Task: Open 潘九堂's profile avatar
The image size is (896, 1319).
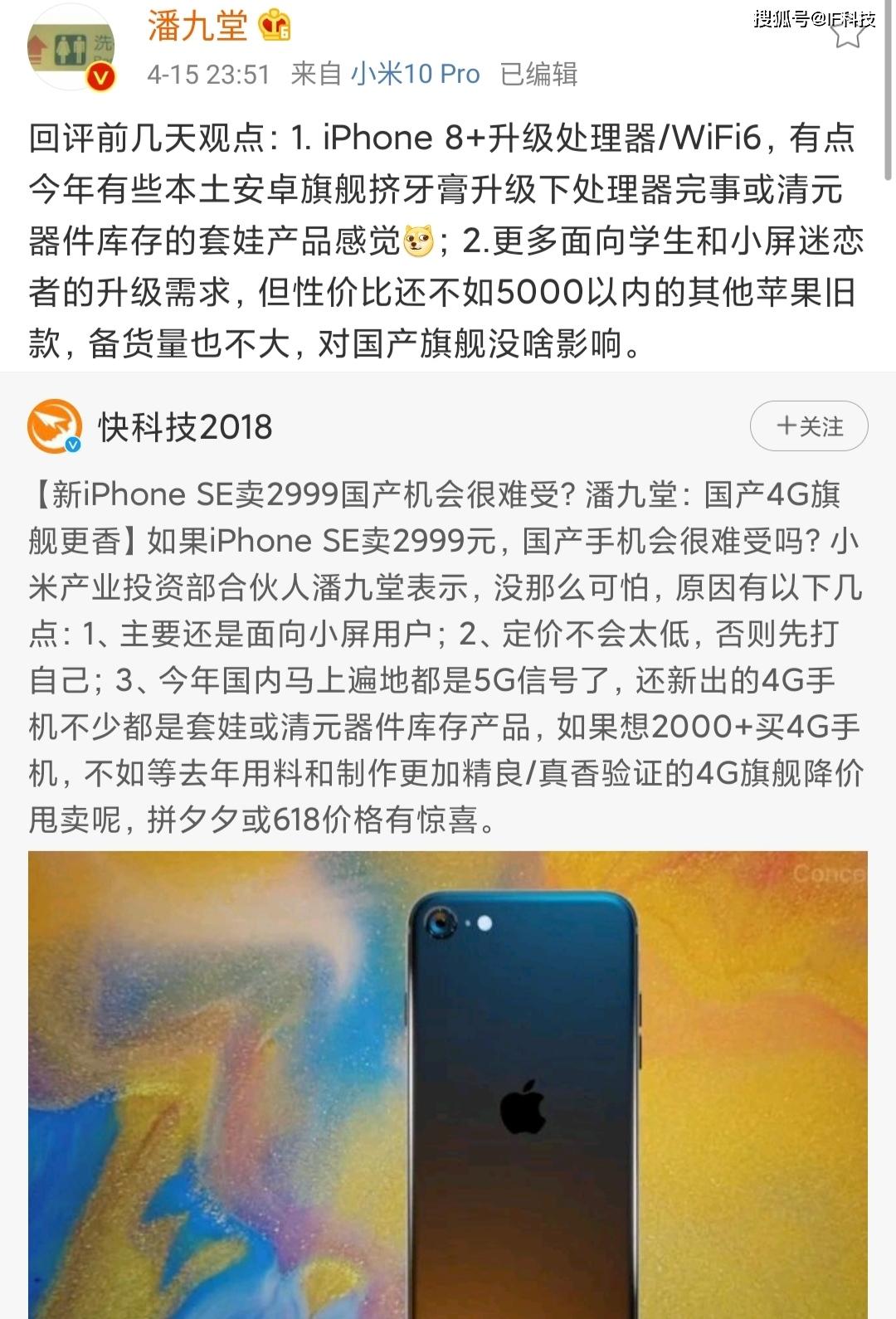Action: click(71, 47)
